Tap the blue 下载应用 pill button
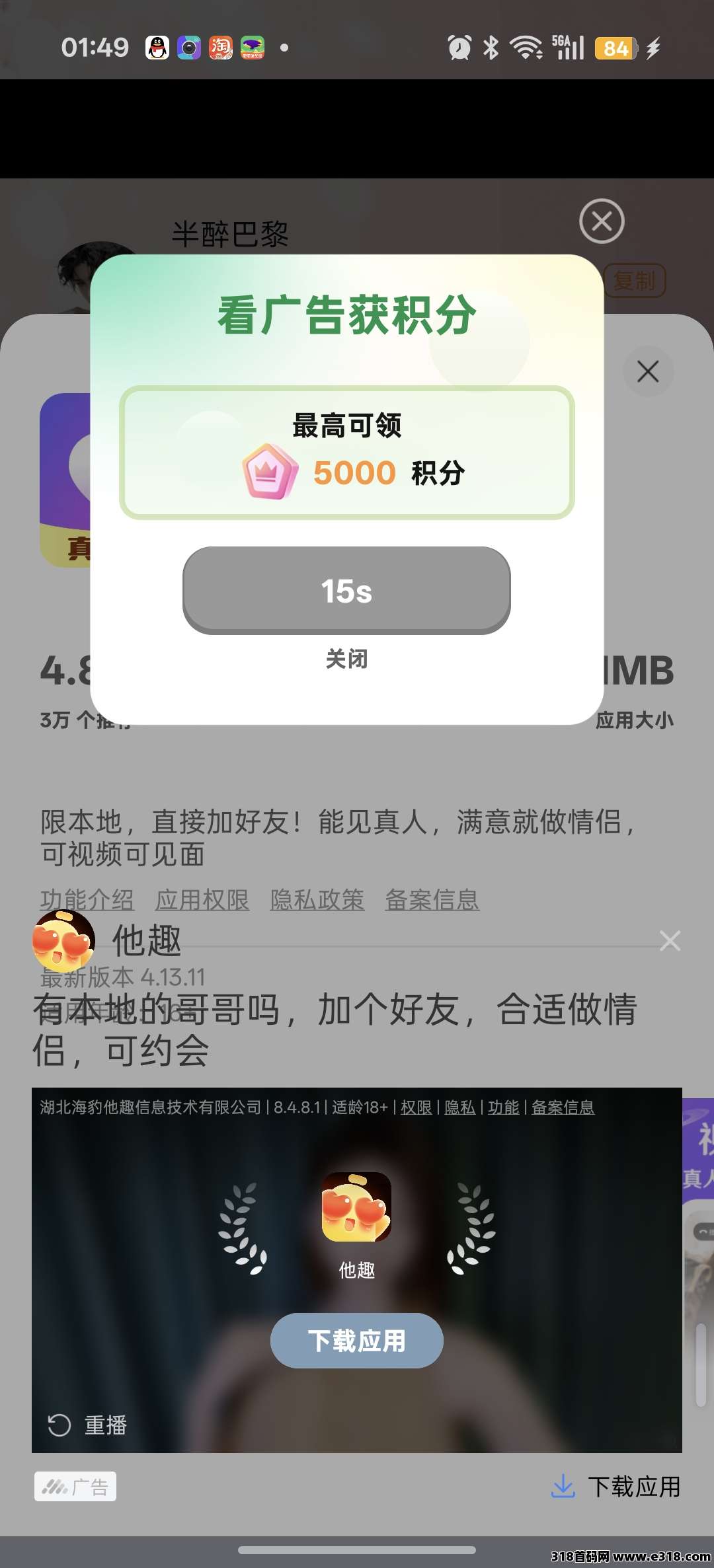 click(x=356, y=1341)
